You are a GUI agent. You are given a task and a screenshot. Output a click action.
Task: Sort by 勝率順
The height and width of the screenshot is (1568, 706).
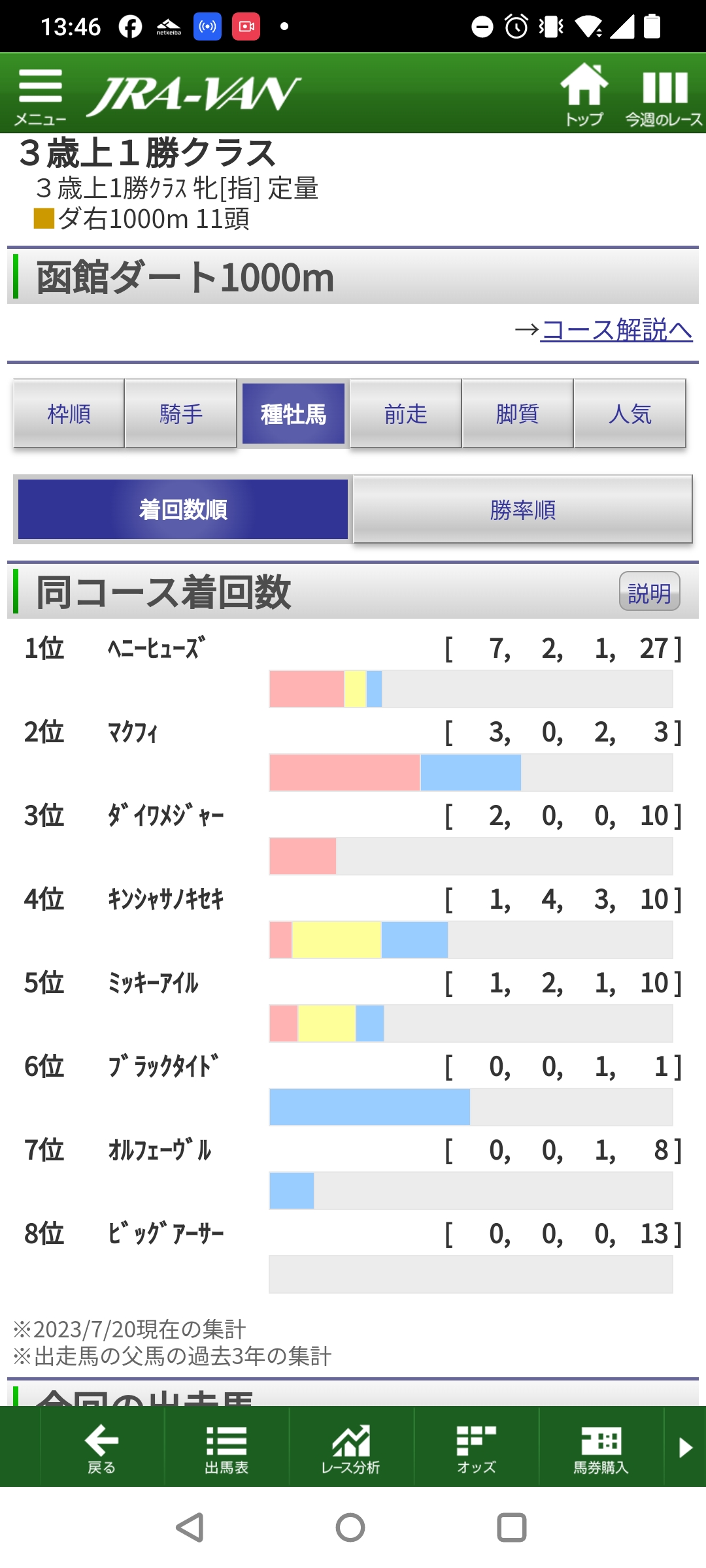point(522,510)
